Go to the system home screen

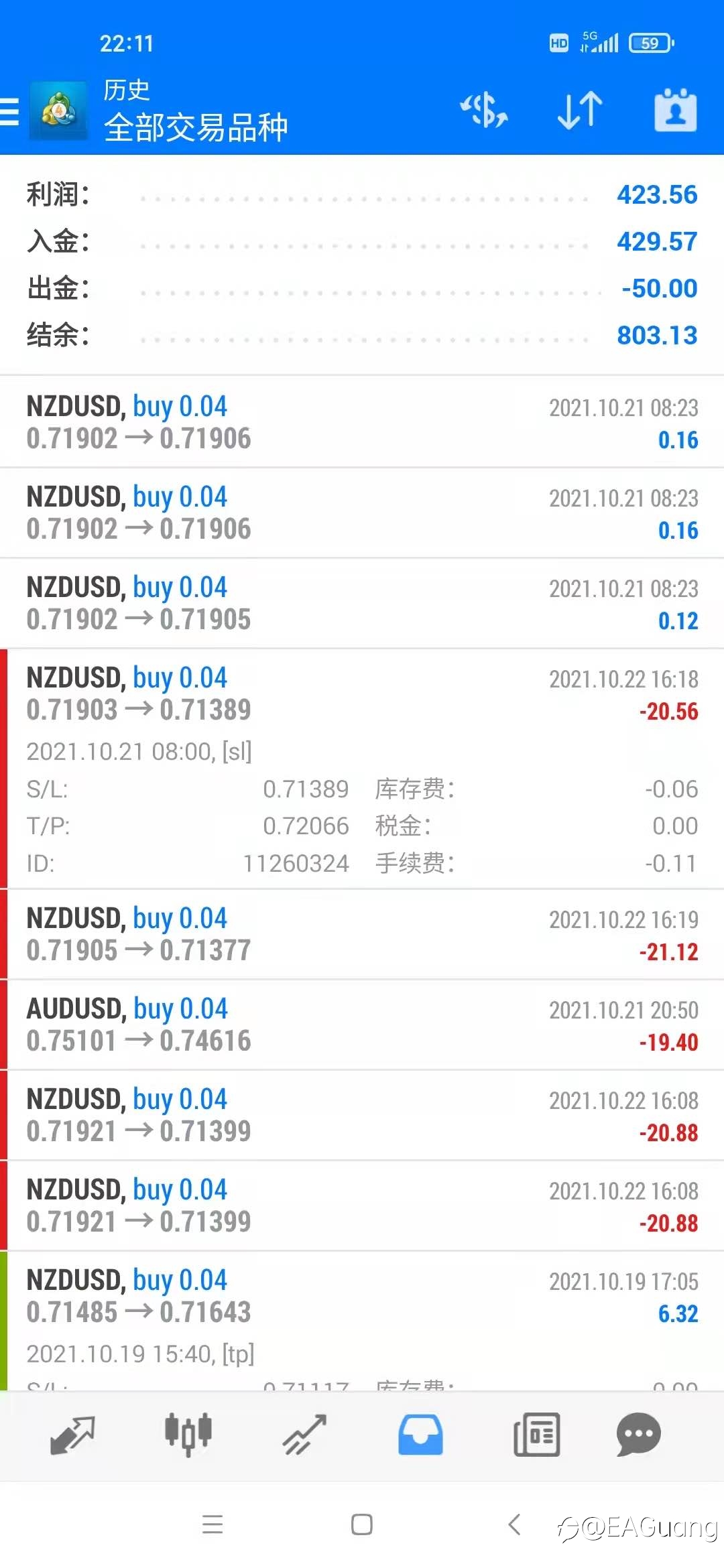pyautogui.click(x=362, y=1524)
